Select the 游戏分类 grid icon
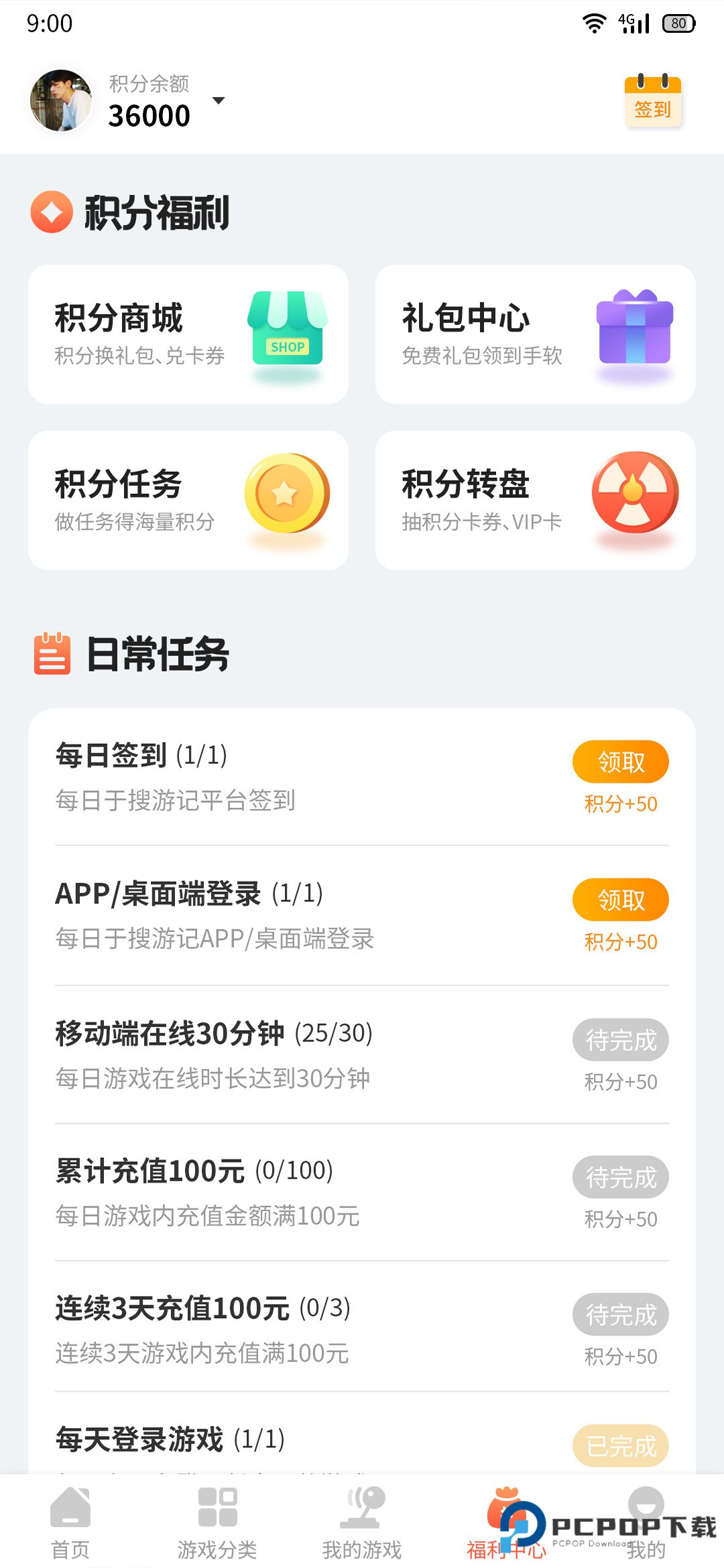 [x=217, y=1521]
